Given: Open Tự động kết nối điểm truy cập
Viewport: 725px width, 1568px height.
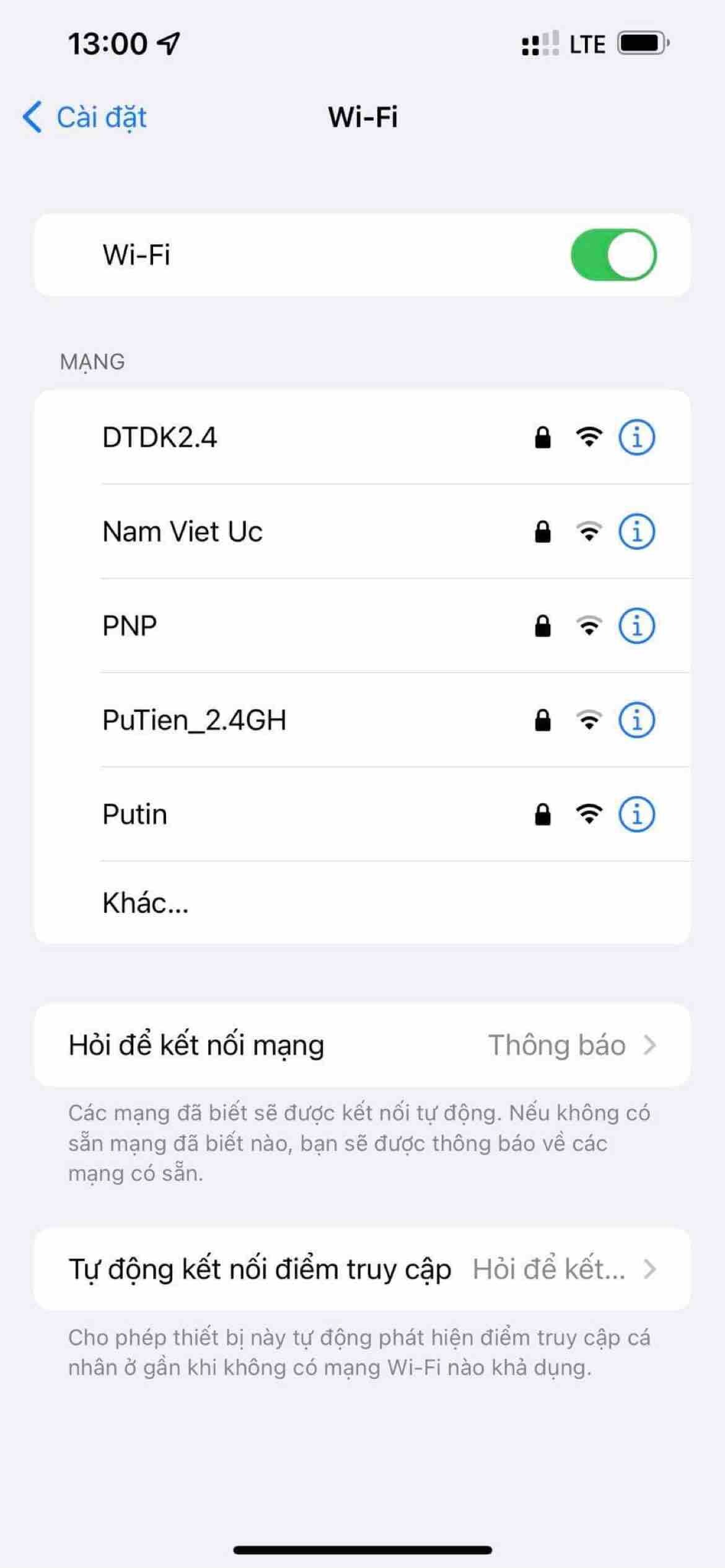Looking at the screenshot, I should [362, 1269].
